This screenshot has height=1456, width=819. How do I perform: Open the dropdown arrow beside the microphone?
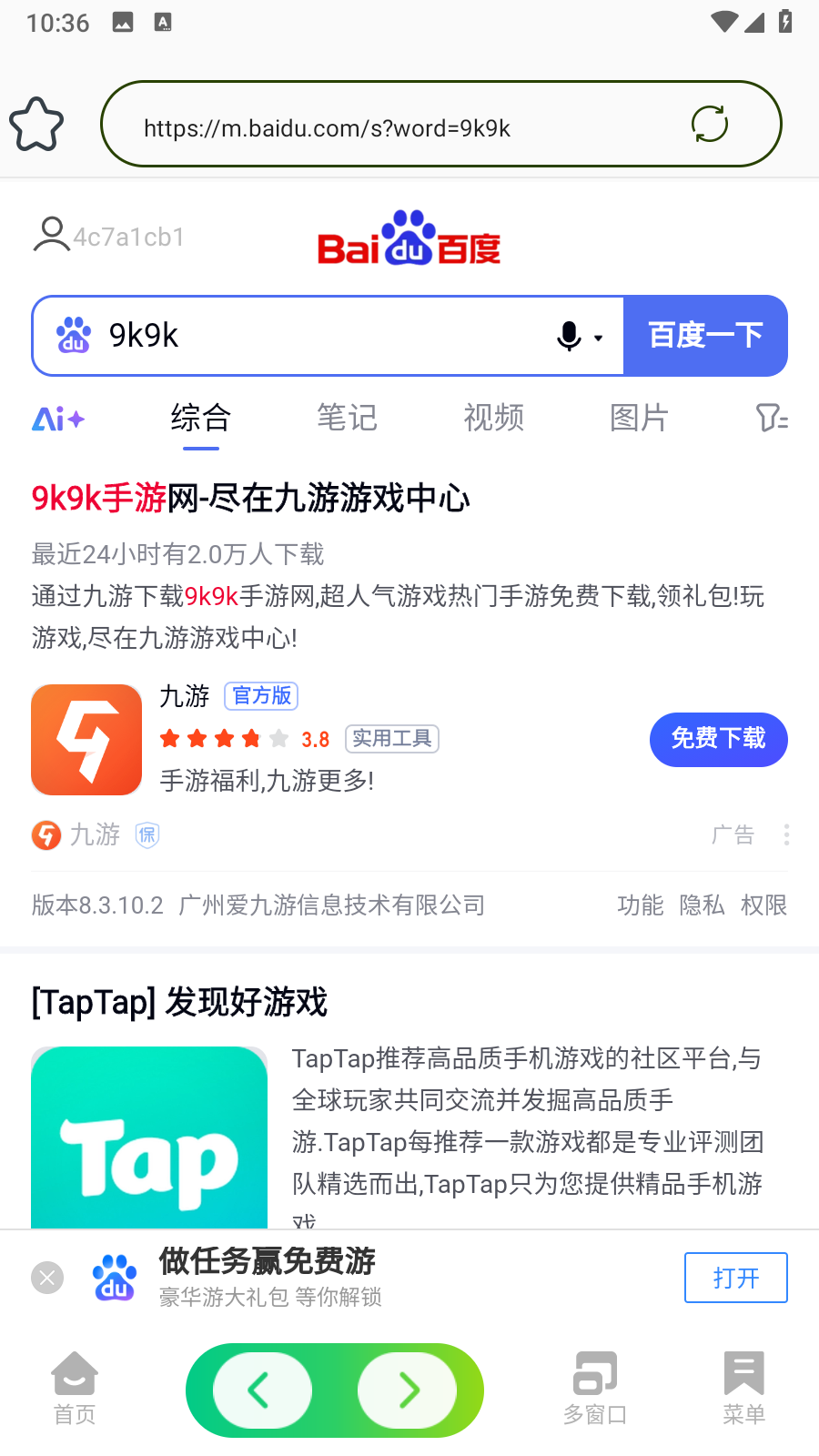pos(598,337)
